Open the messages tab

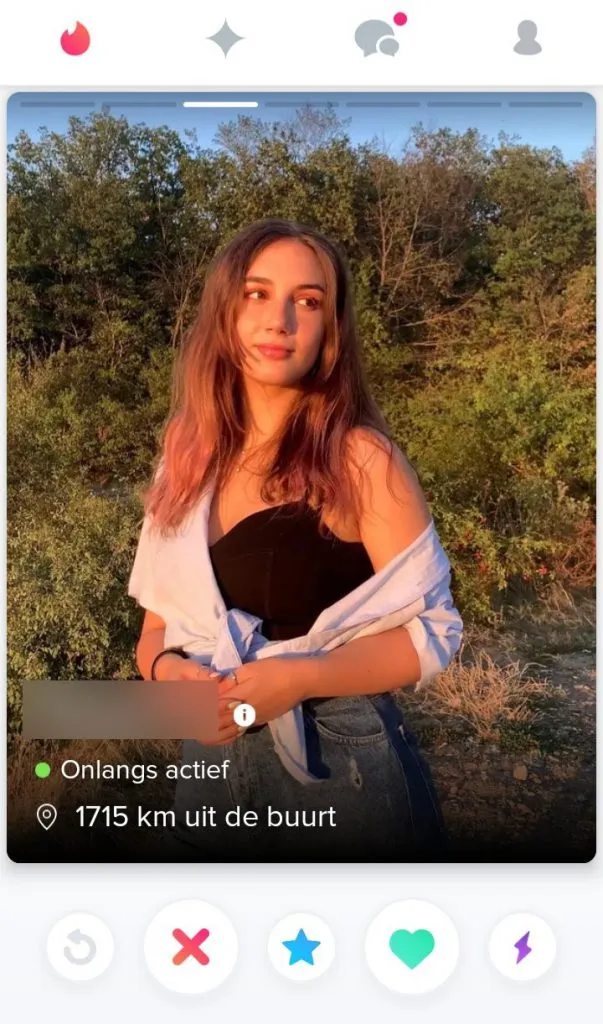[377, 38]
